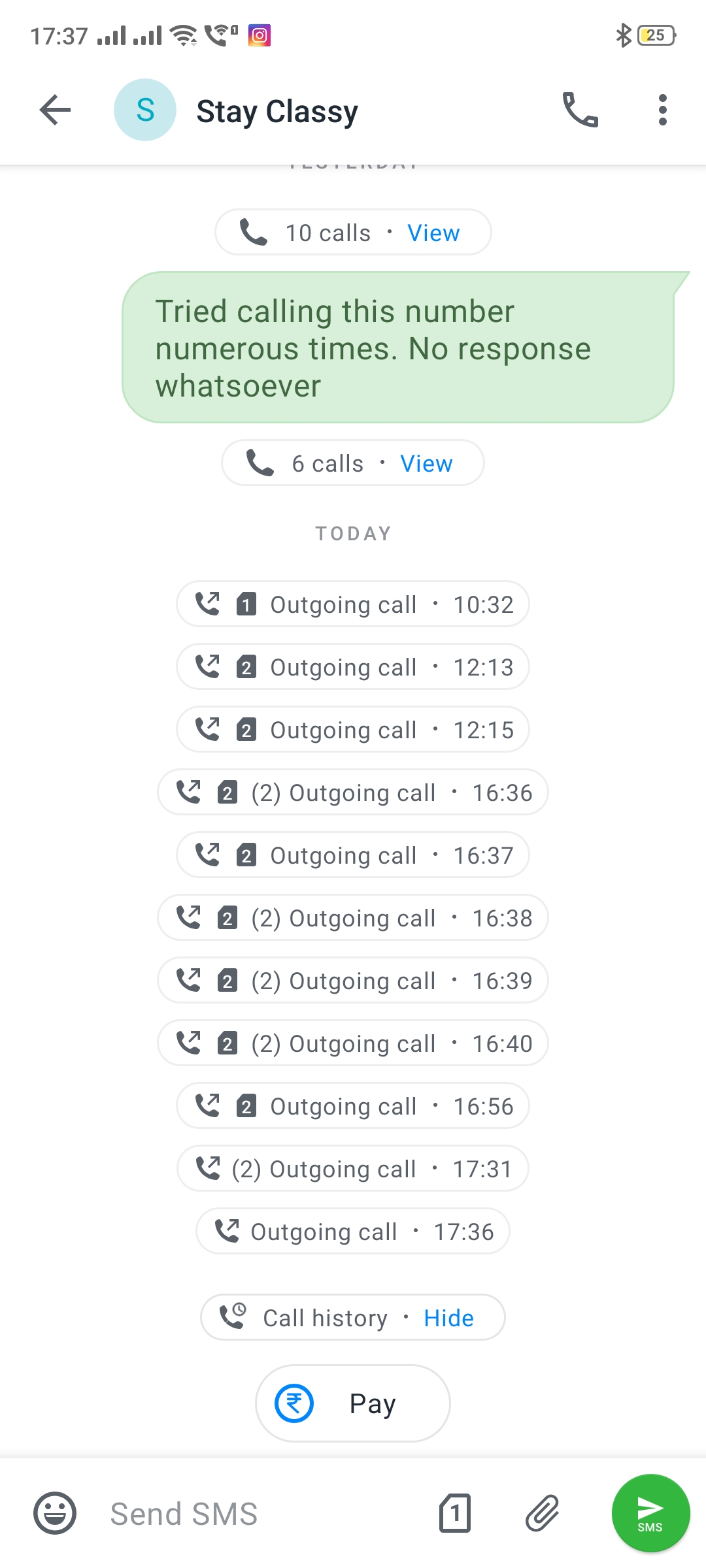Hide the call history
The height and width of the screenshot is (1568, 706).
(448, 1318)
